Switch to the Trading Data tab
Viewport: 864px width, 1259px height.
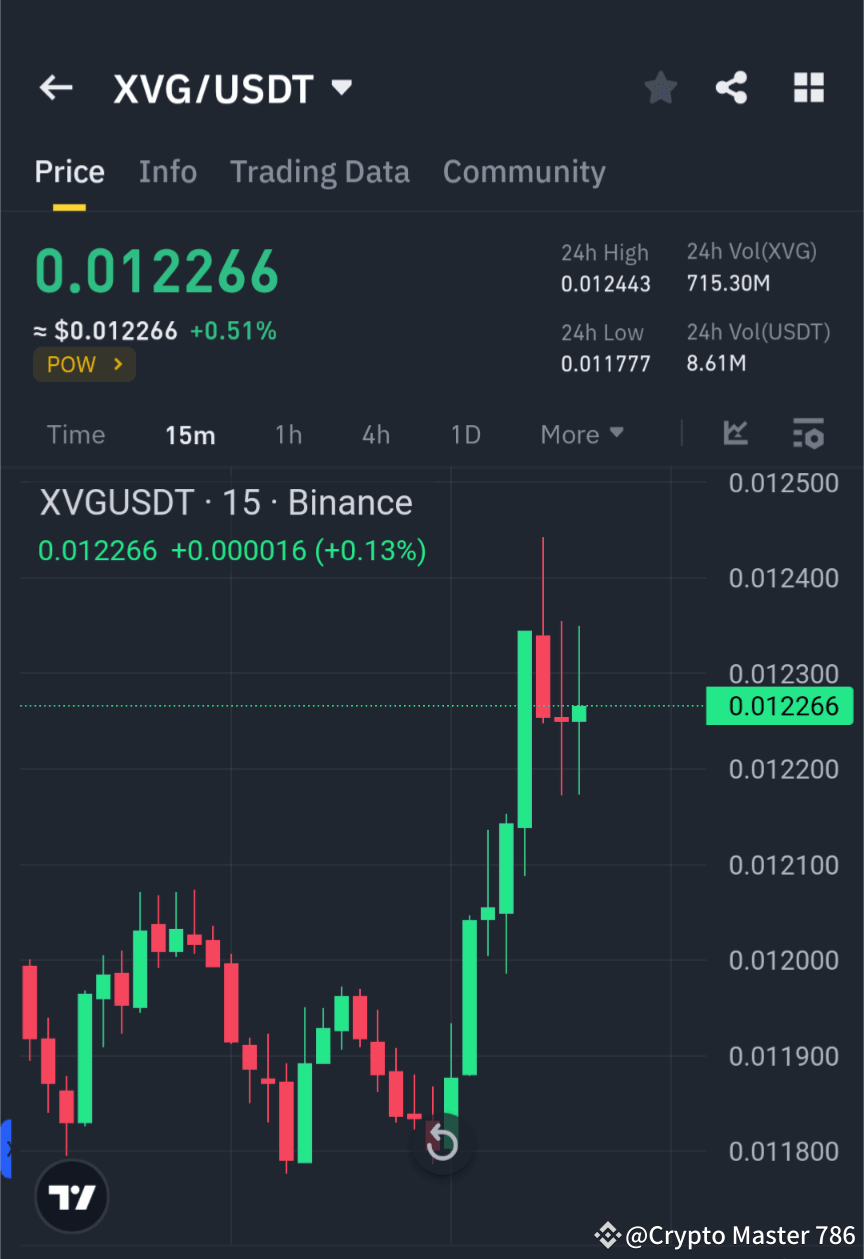tap(320, 171)
